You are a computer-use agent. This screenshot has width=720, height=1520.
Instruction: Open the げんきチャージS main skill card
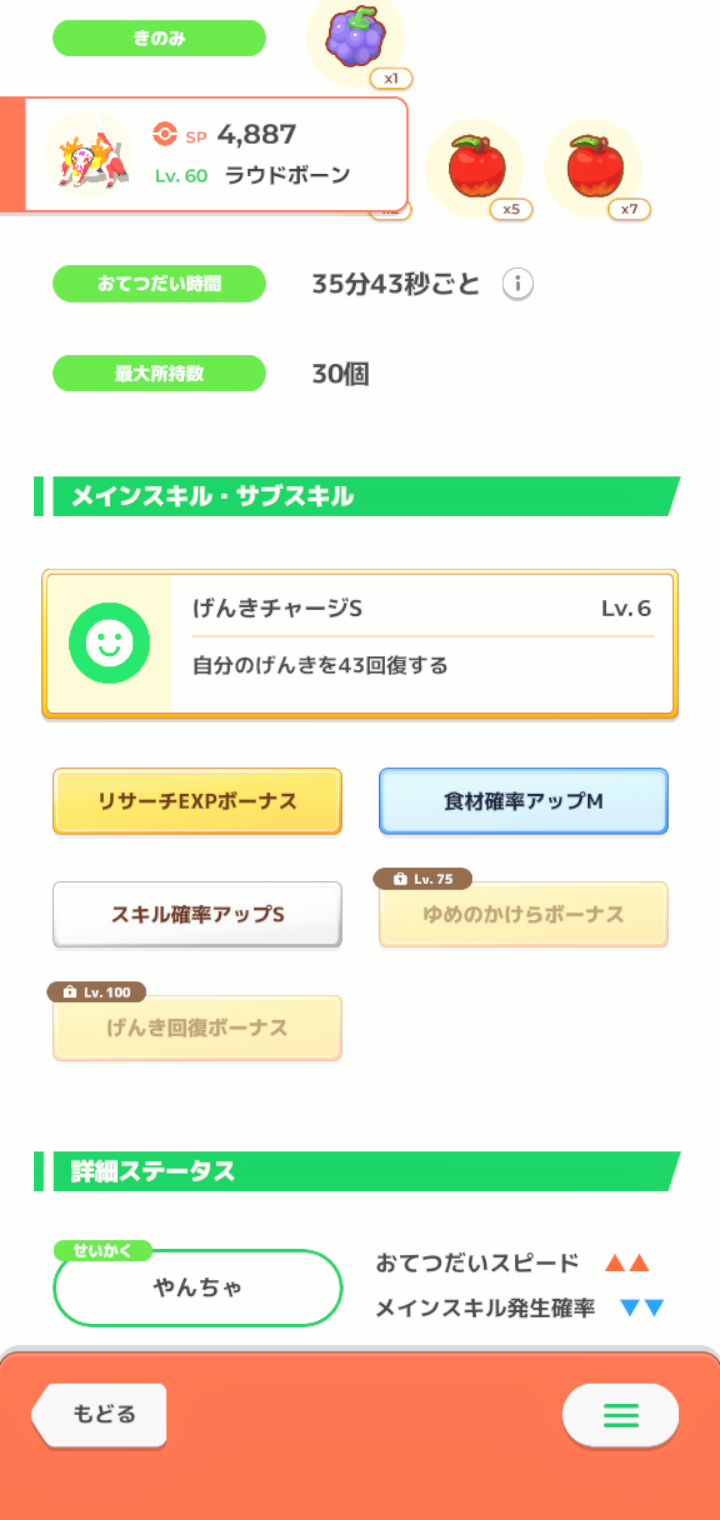coord(360,644)
